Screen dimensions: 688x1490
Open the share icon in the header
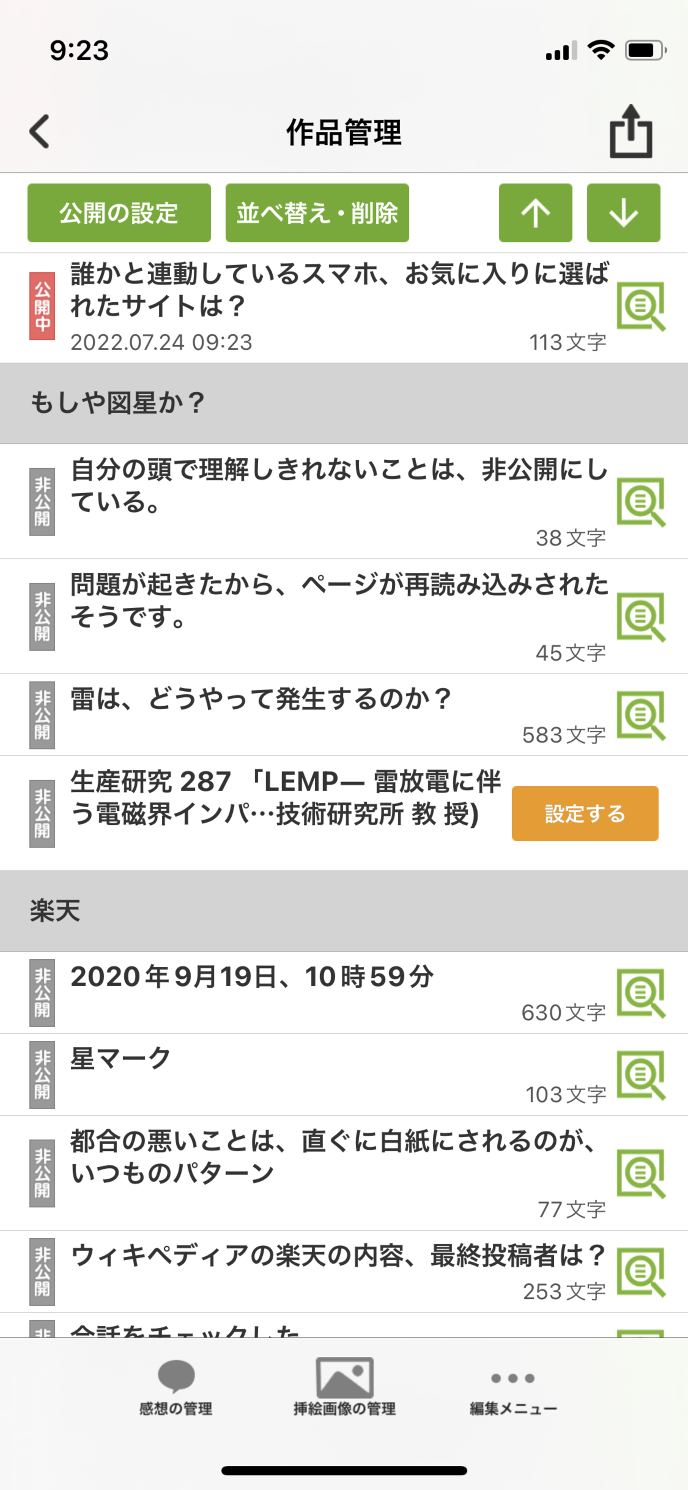pyautogui.click(x=631, y=132)
